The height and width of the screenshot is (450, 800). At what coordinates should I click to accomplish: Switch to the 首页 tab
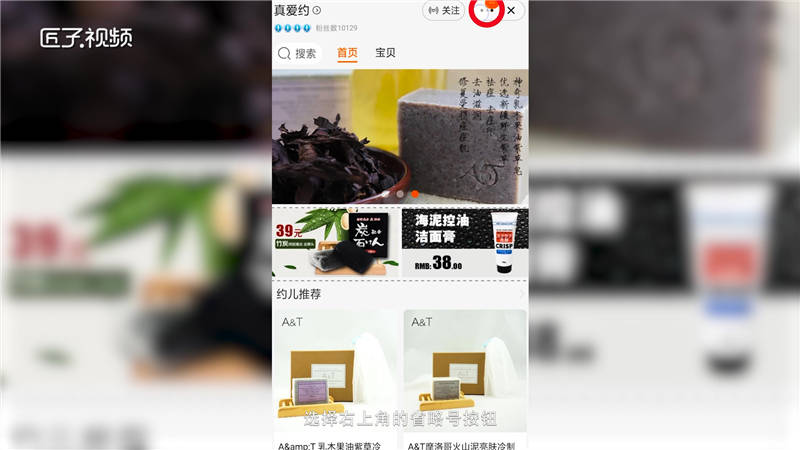click(347, 53)
